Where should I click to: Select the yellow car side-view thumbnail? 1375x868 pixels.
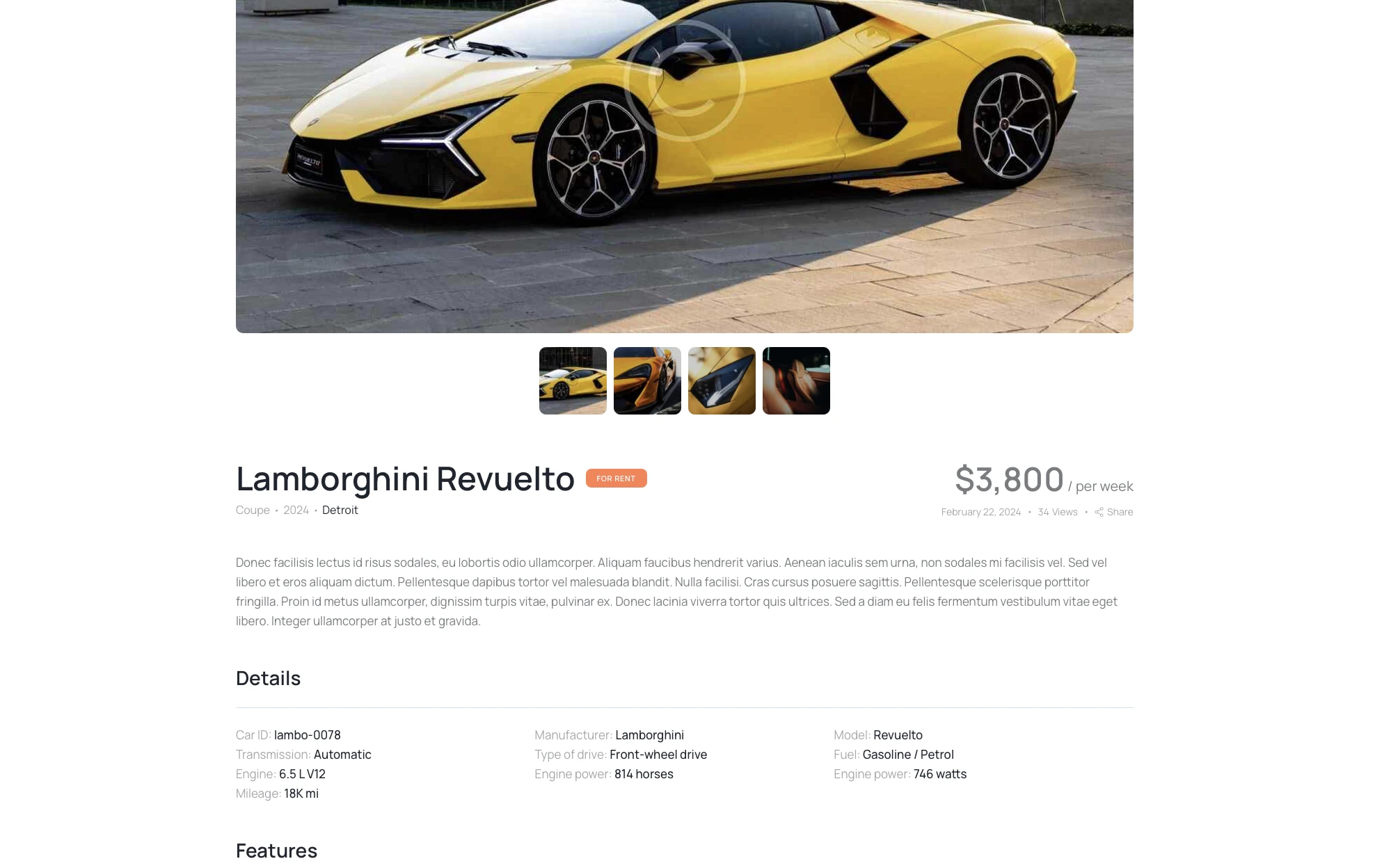click(x=573, y=380)
